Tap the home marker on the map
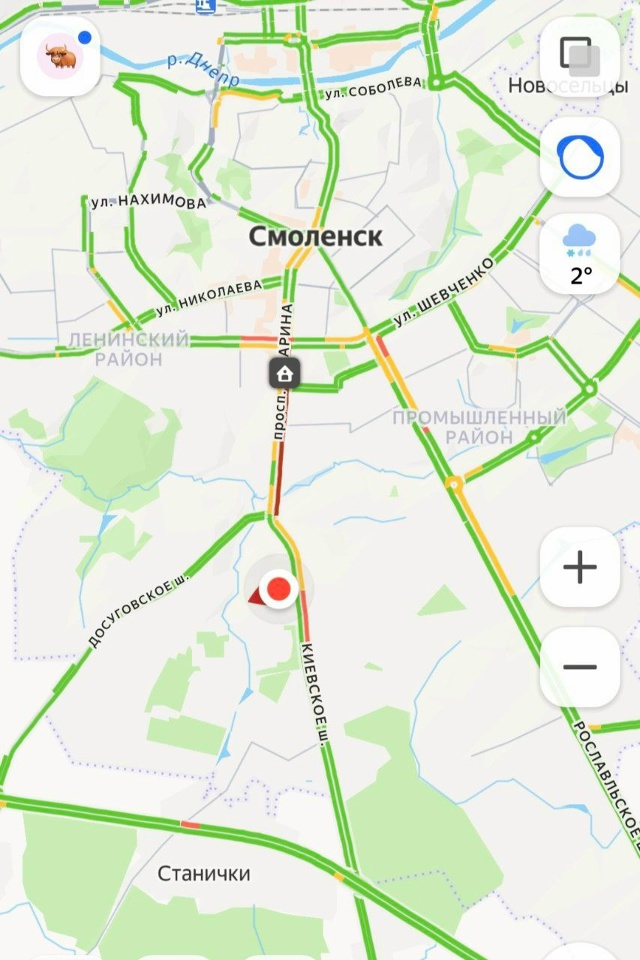 [x=285, y=375]
